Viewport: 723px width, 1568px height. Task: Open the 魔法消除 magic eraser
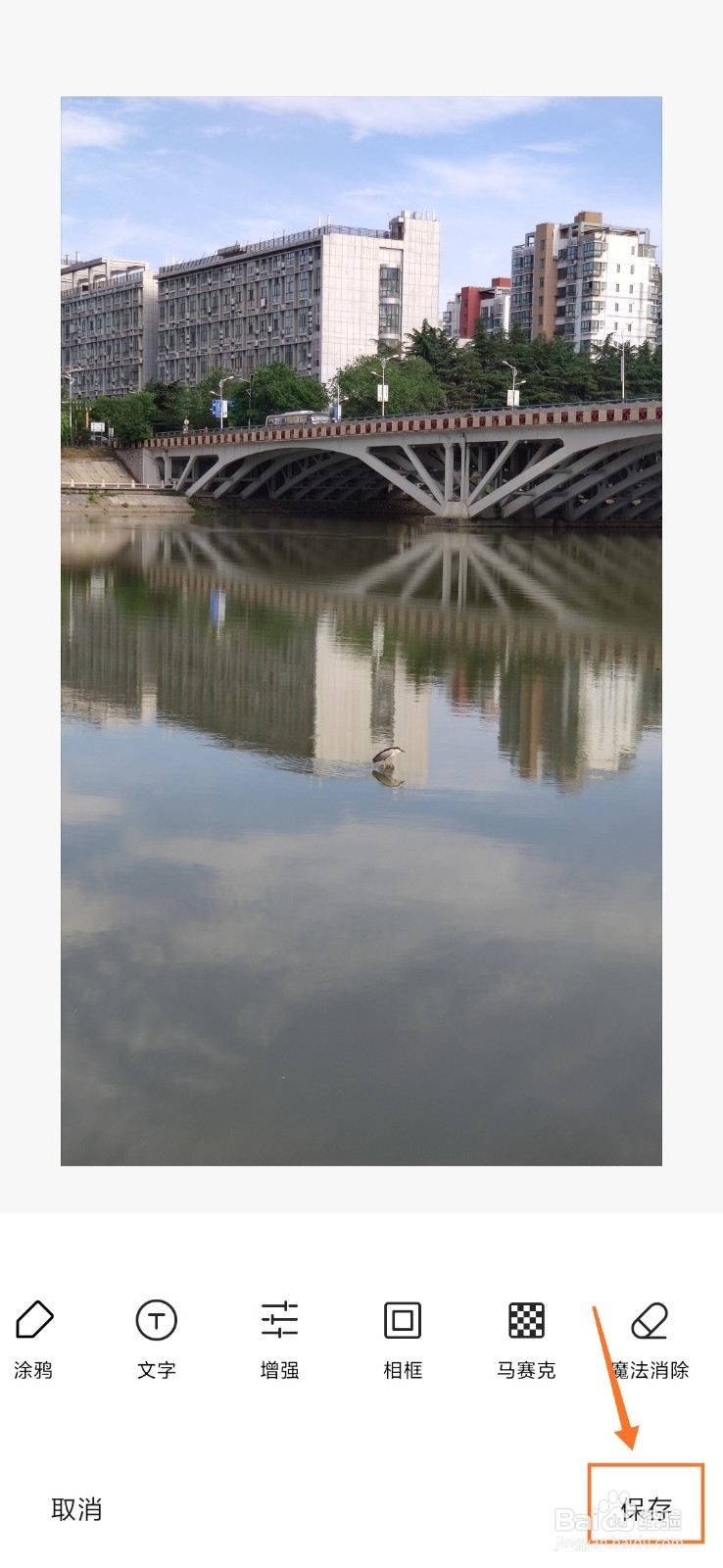point(650,1339)
